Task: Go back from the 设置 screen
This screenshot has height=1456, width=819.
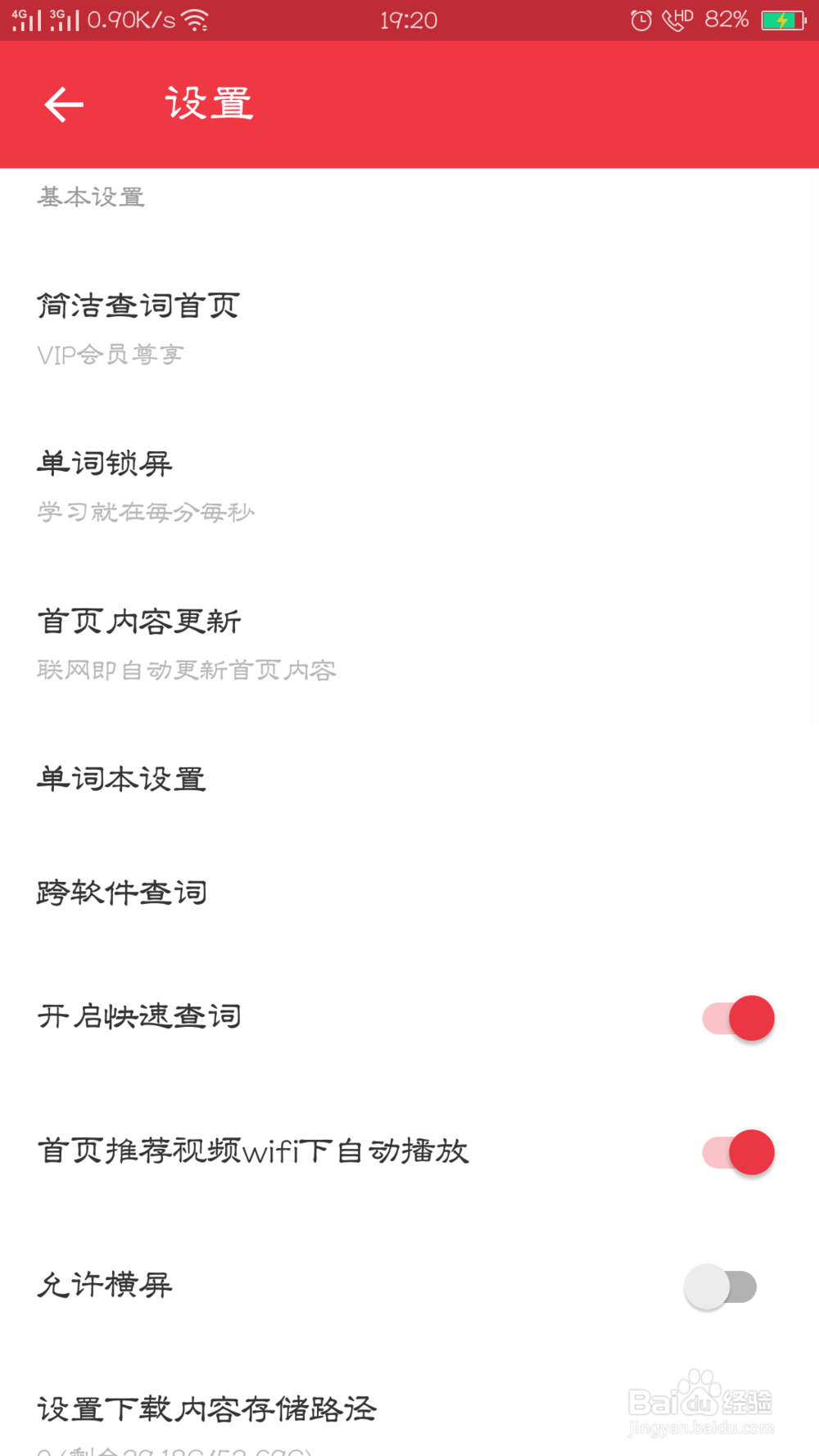Action: click(64, 105)
